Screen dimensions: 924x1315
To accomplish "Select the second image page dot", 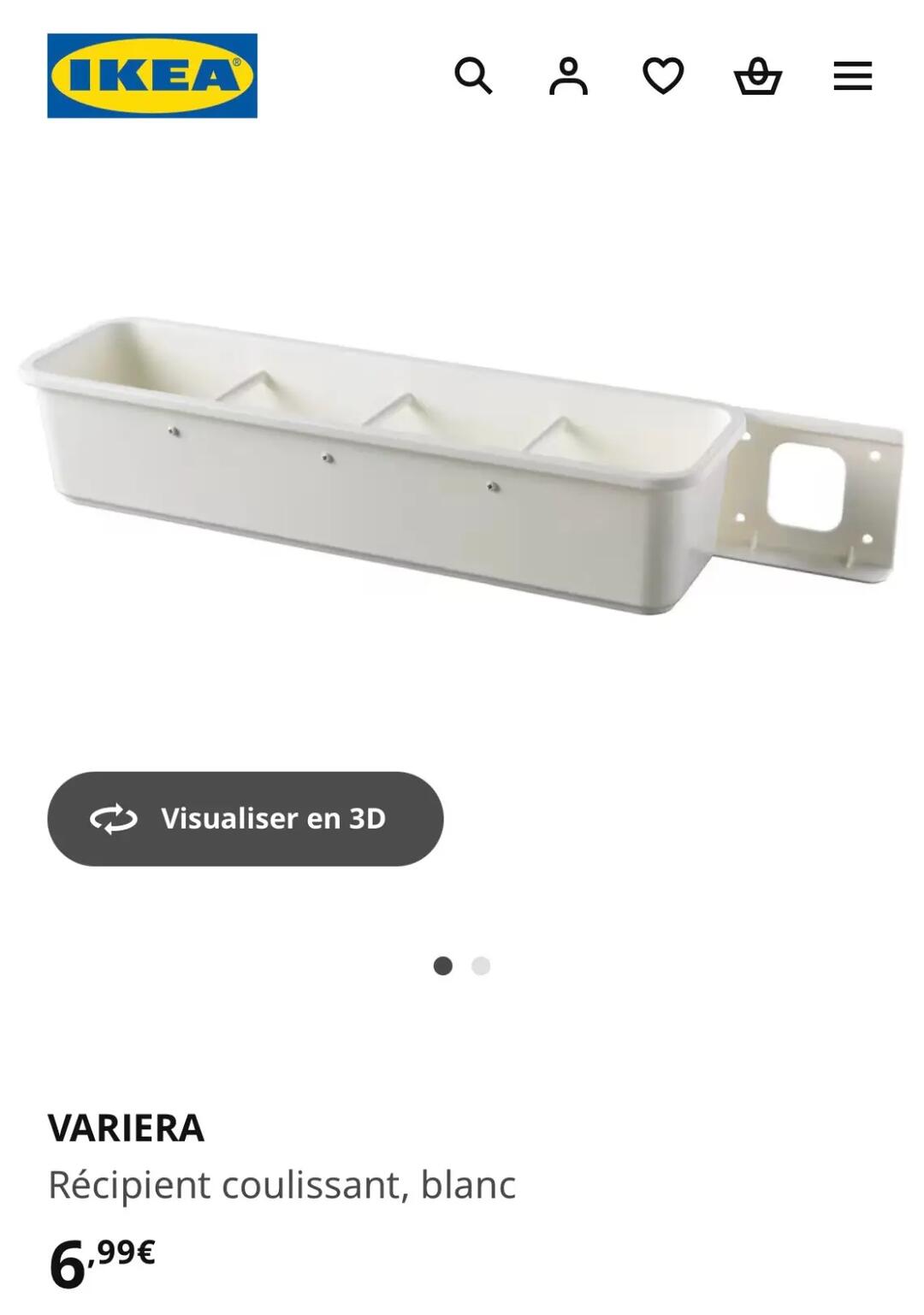I will (482, 966).
